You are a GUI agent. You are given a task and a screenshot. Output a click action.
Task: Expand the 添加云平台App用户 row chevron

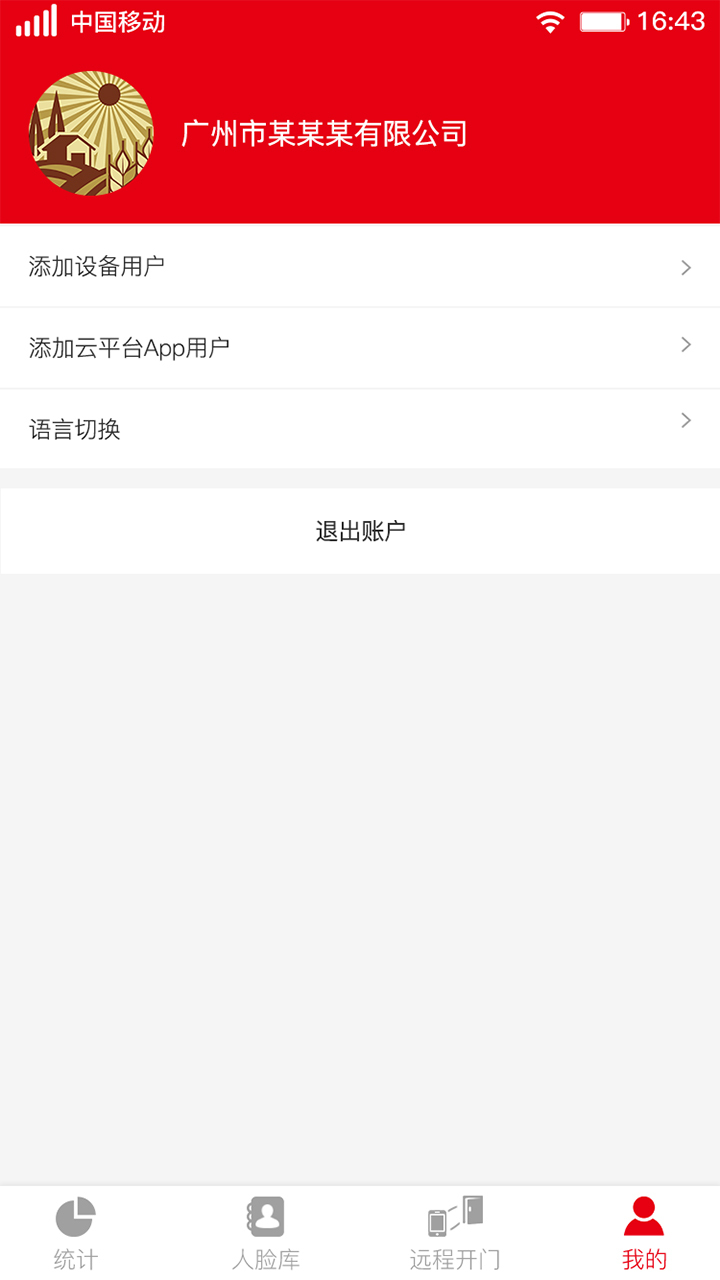coord(685,344)
